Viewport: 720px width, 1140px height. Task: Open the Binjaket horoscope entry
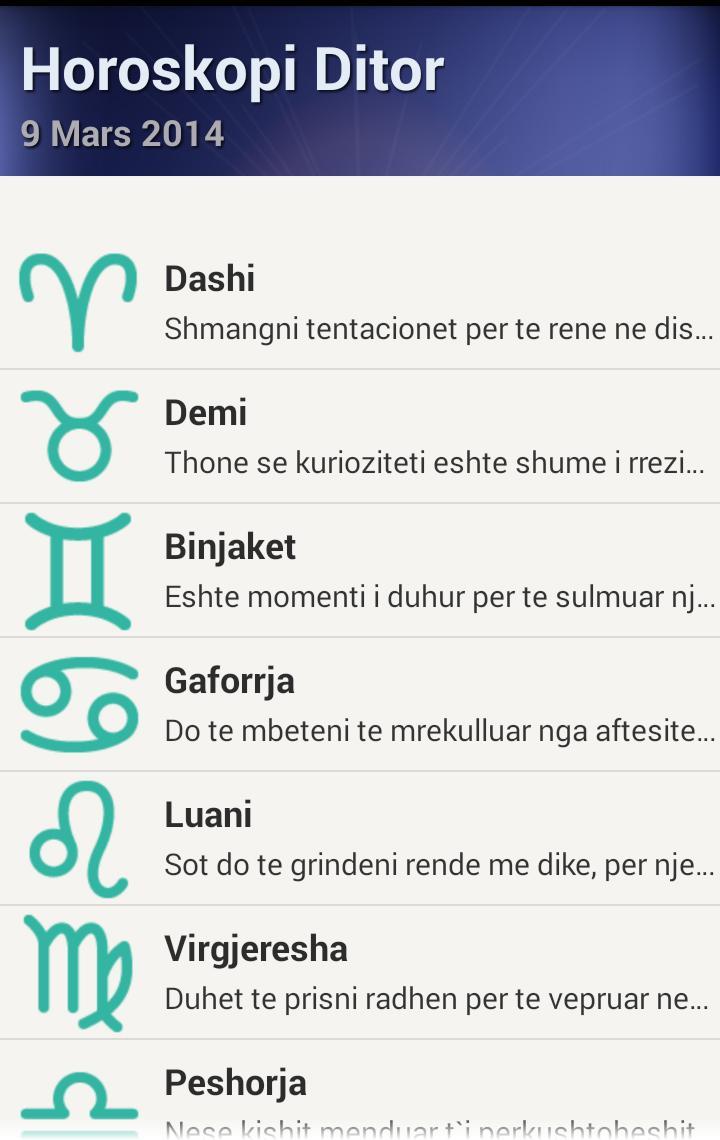[360, 568]
